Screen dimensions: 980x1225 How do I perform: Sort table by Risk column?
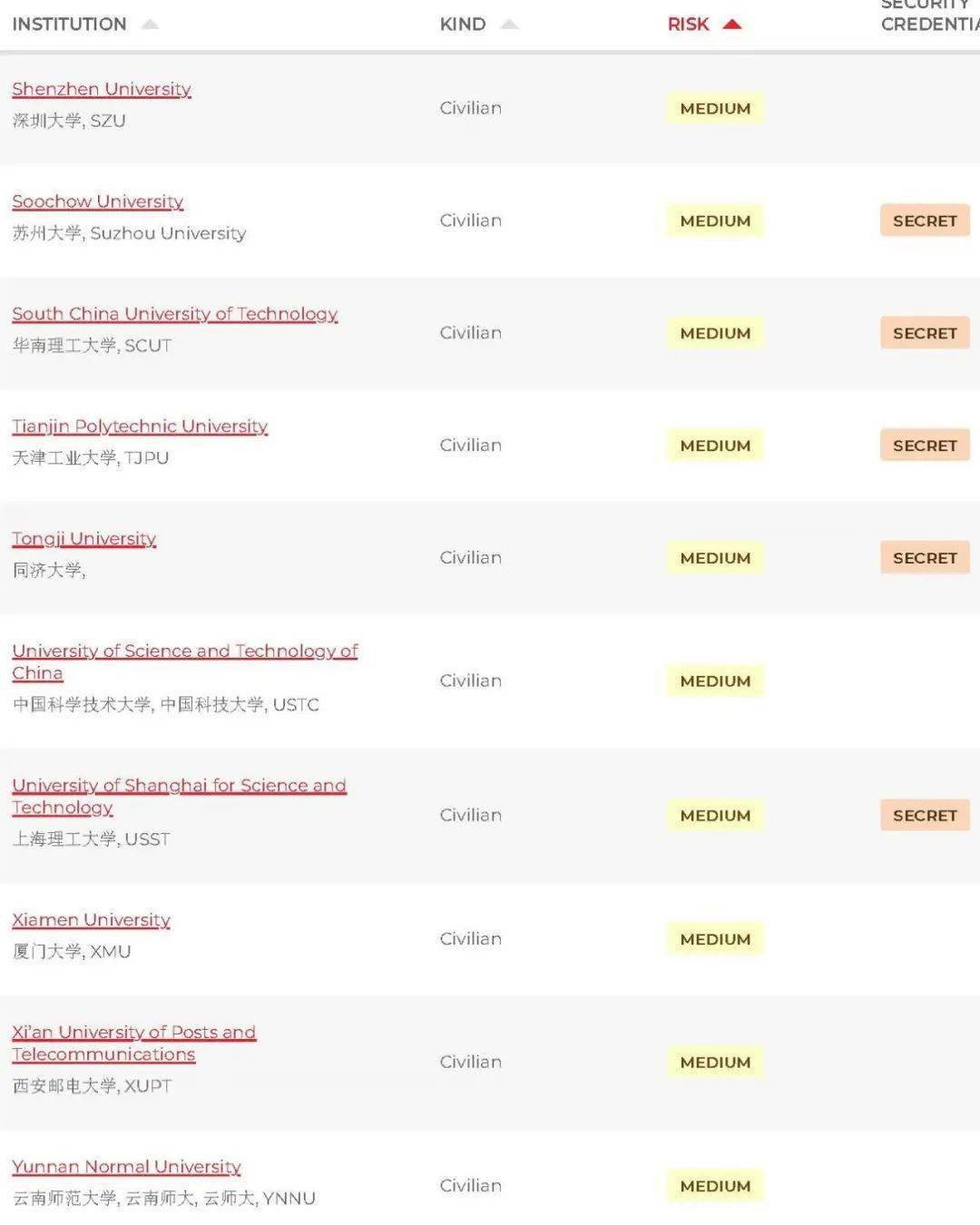[704, 24]
